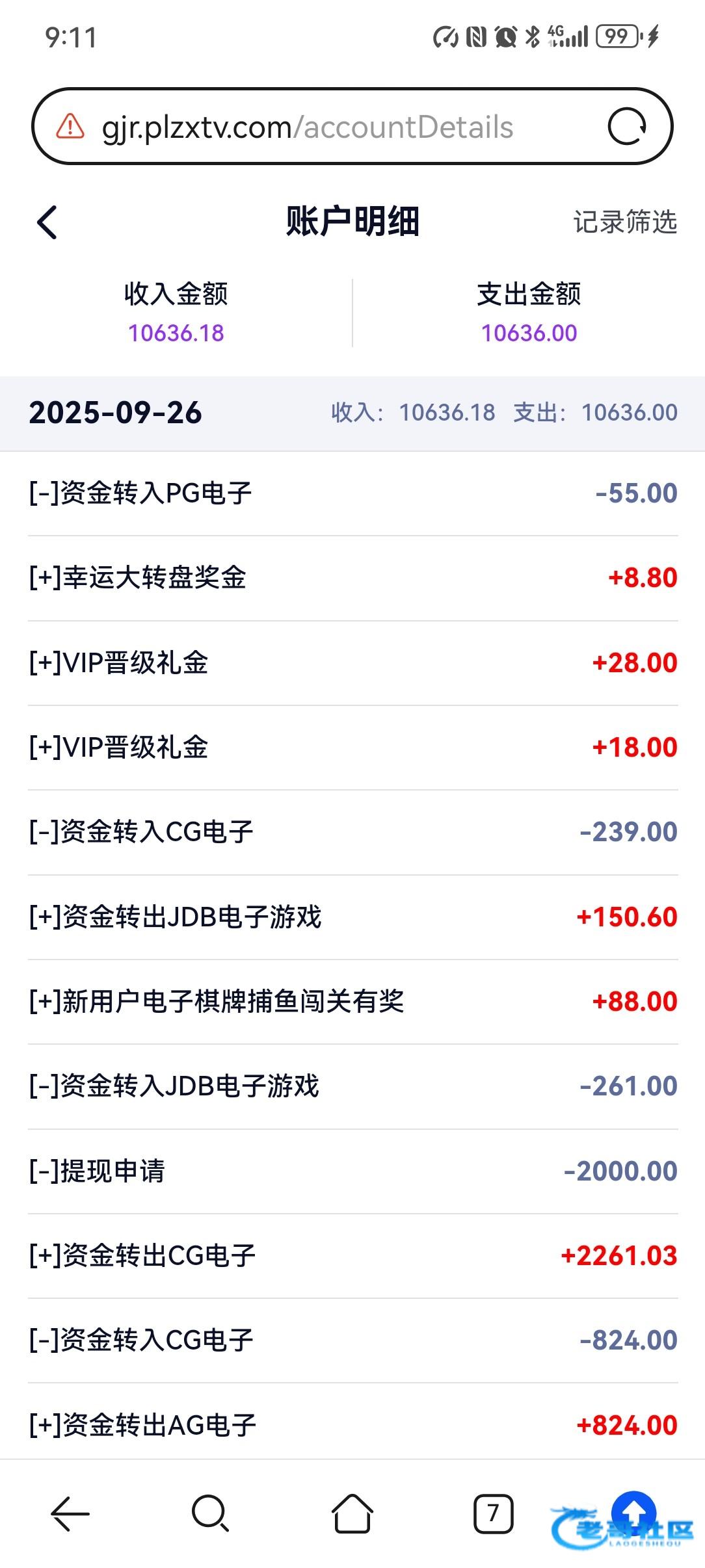Tap the browser back arrow
Image resolution: width=705 pixels, height=1568 pixels.
[x=70, y=1514]
